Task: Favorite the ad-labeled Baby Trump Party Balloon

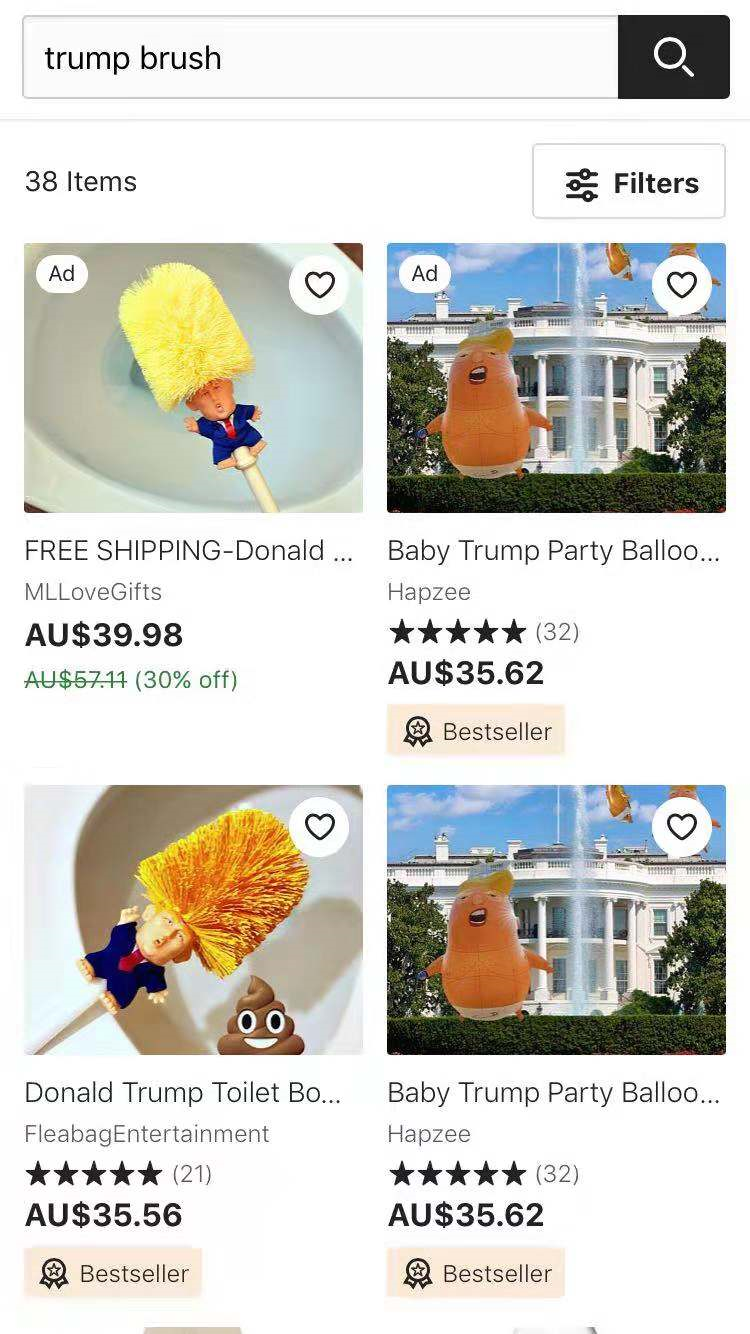Action: (x=682, y=285)
